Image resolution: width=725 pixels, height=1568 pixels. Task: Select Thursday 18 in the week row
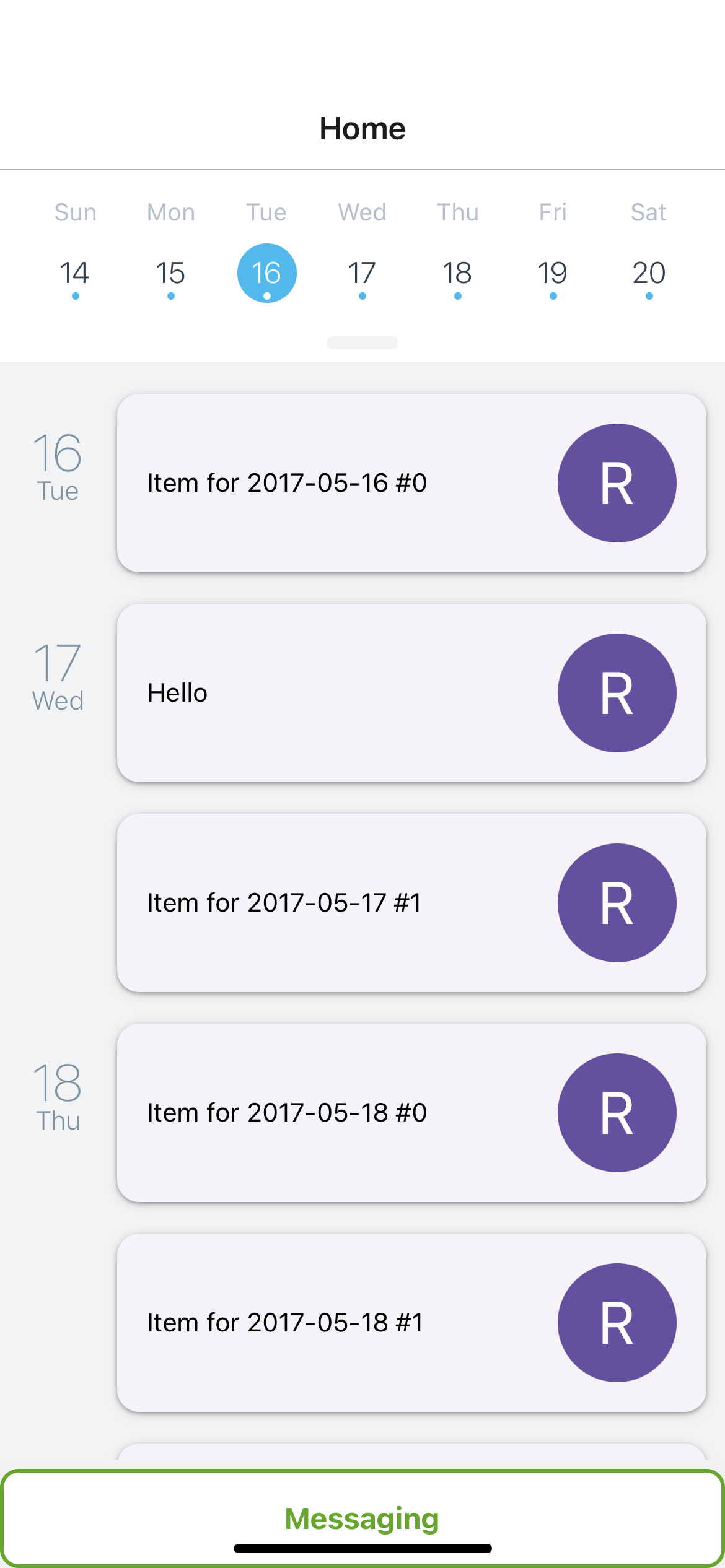pyautogui.click(x=457, y=273)
